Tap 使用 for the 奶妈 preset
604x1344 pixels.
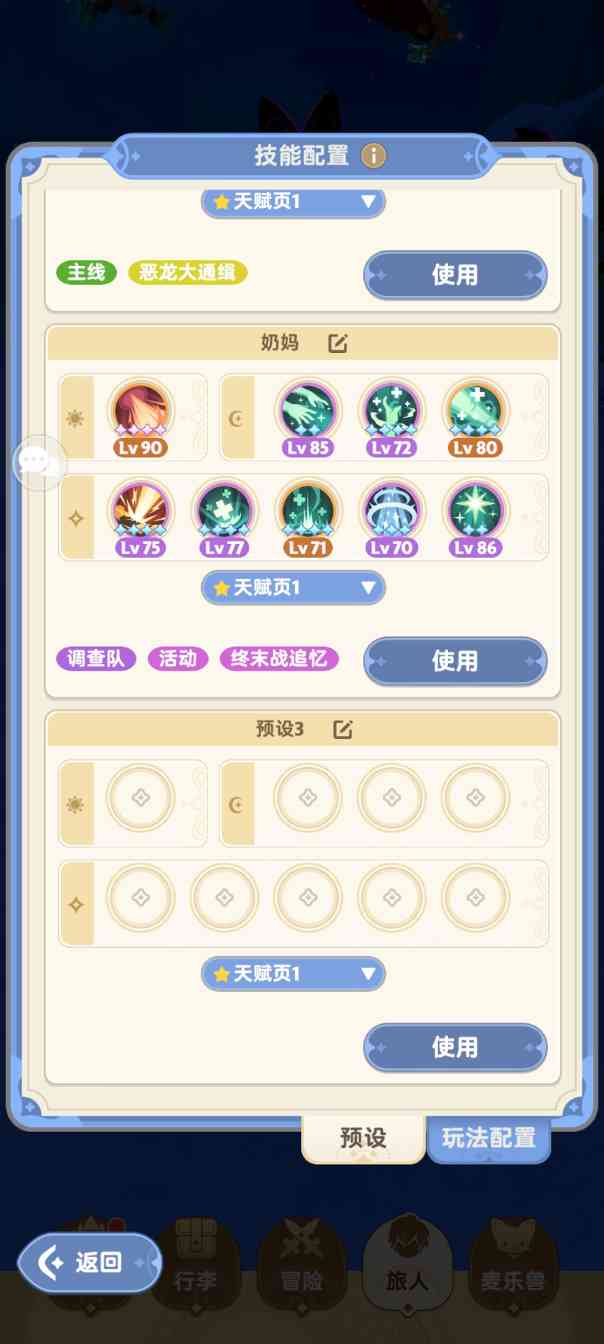(455, 661)
